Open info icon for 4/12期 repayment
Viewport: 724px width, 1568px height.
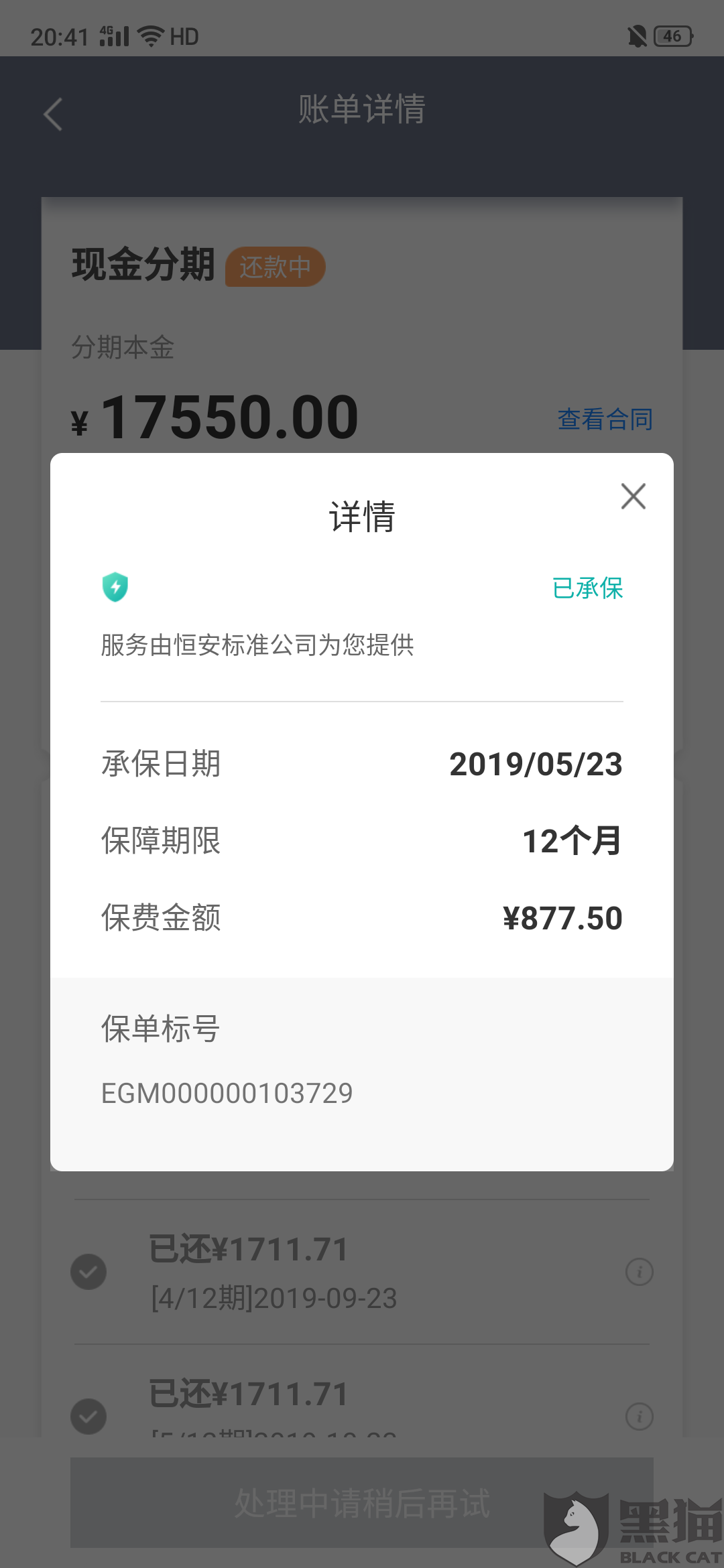click(x=639, y=1272)
